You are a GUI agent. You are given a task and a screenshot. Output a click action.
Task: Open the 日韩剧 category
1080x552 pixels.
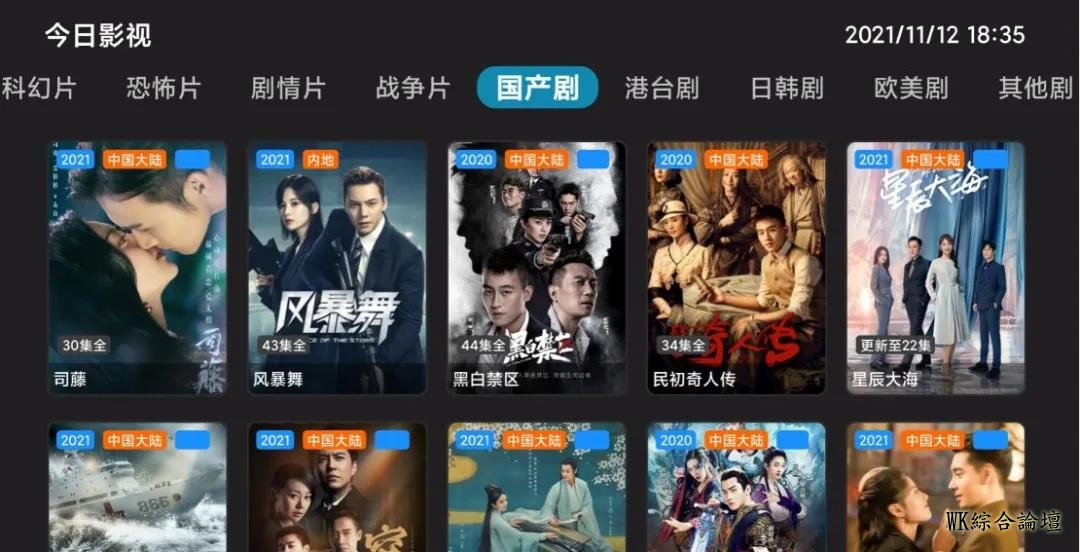point(787,88)
